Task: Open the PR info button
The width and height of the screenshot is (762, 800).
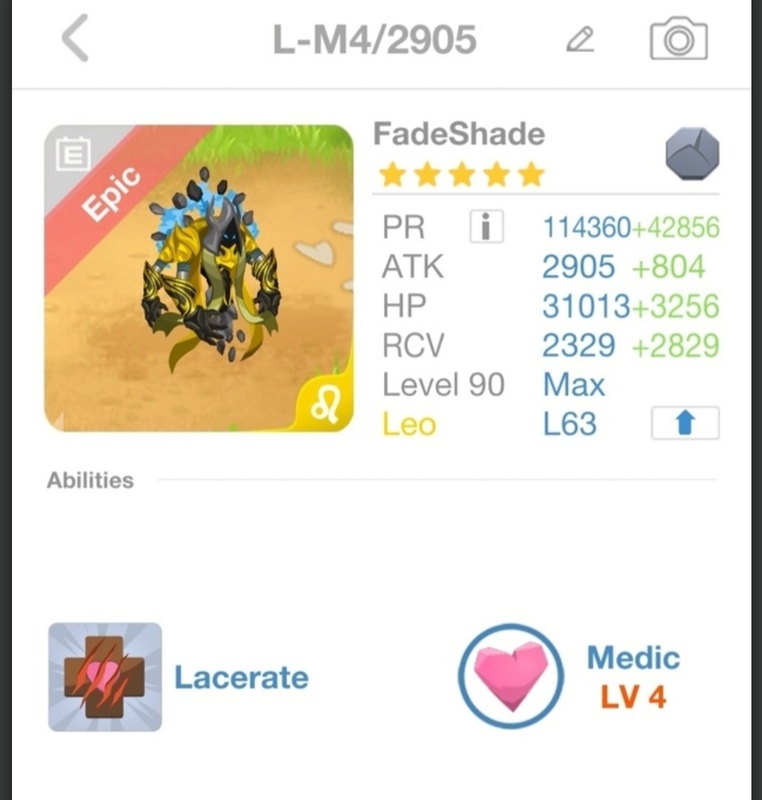Action: 485,228
